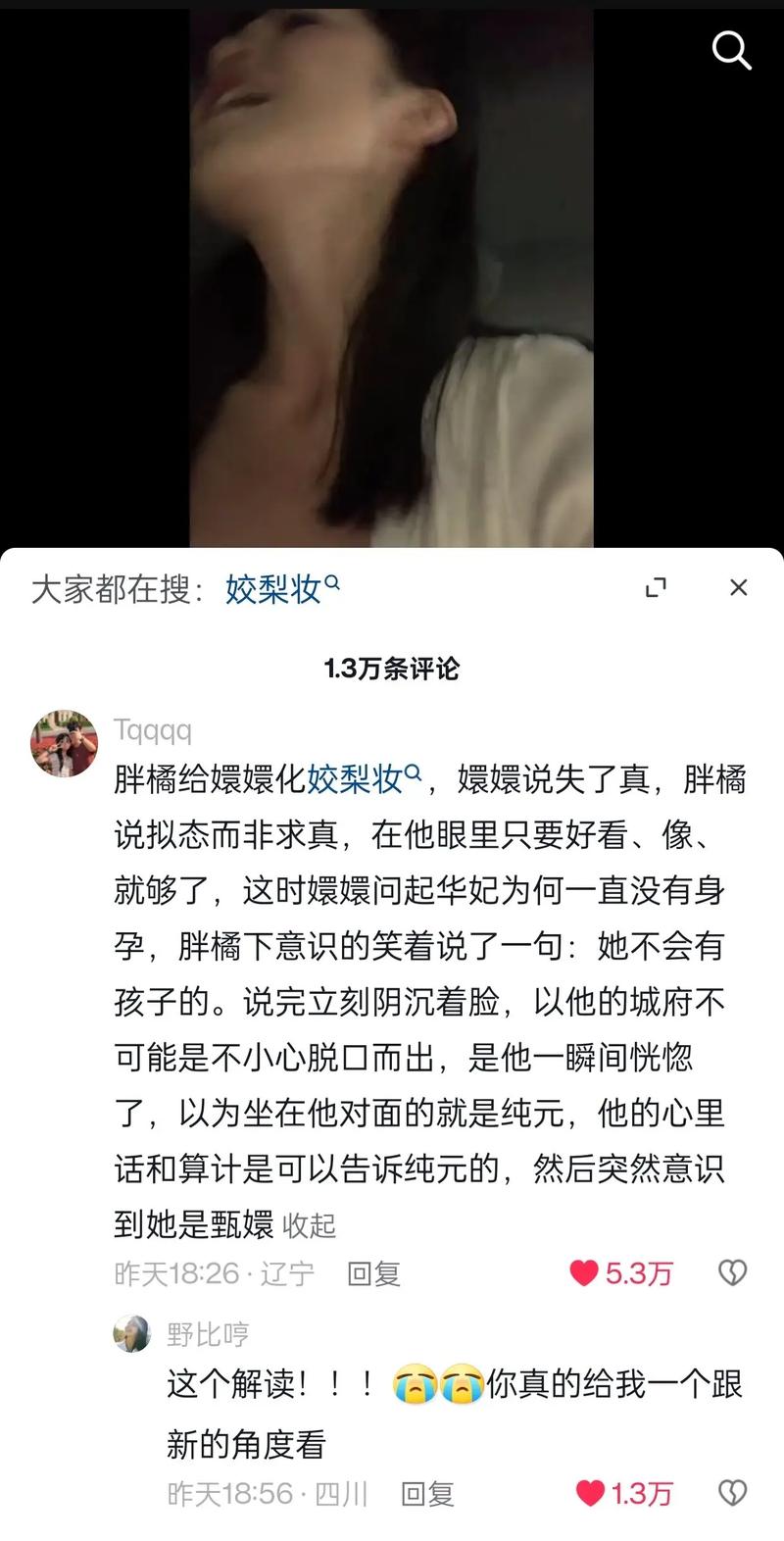Reply to 野比哼's comment
The width and height of the screenshot is (784, 1541).
[427, 1494]
